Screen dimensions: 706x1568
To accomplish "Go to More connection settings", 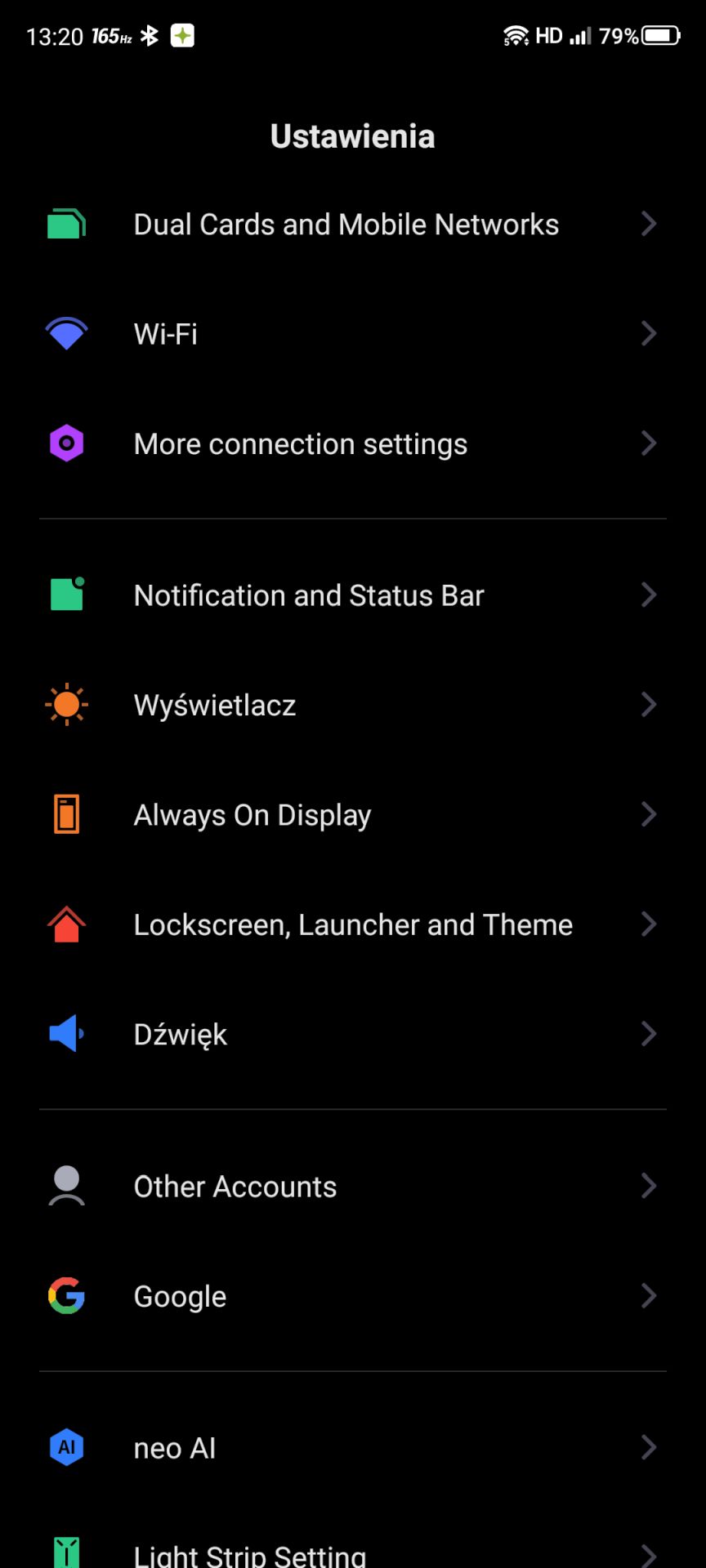I will point(353,443).
